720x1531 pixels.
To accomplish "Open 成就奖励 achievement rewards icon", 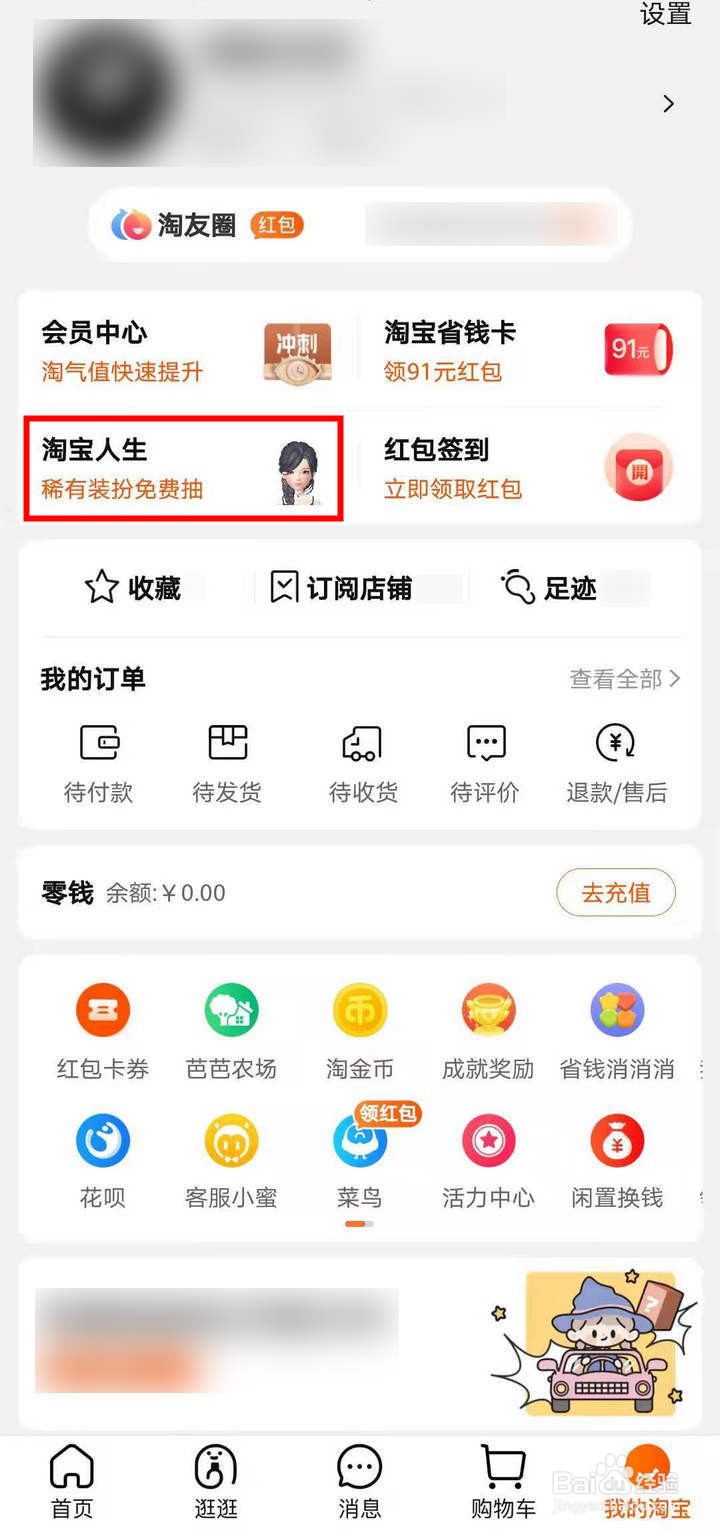I will [488, 1011].
